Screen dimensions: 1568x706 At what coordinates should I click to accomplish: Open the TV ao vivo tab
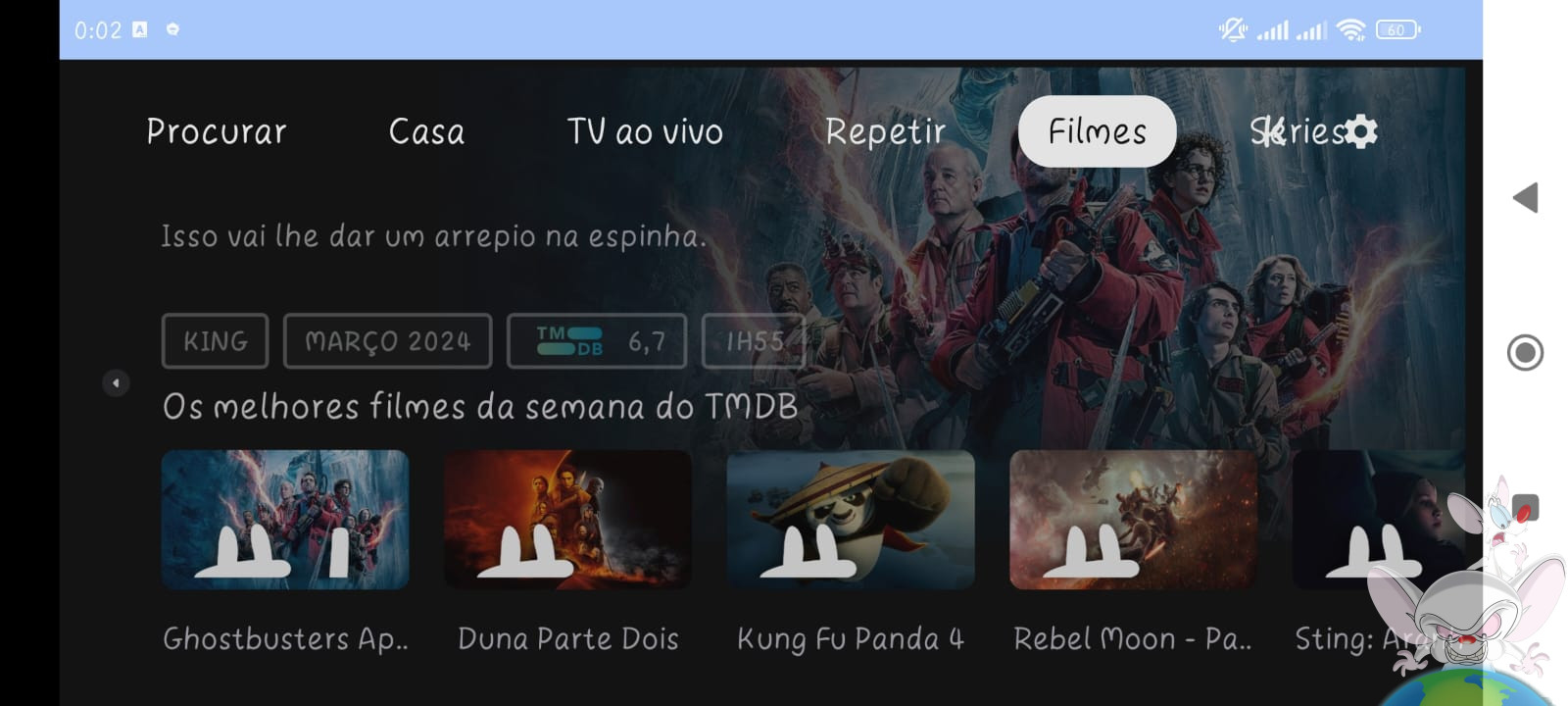(645, 131)
